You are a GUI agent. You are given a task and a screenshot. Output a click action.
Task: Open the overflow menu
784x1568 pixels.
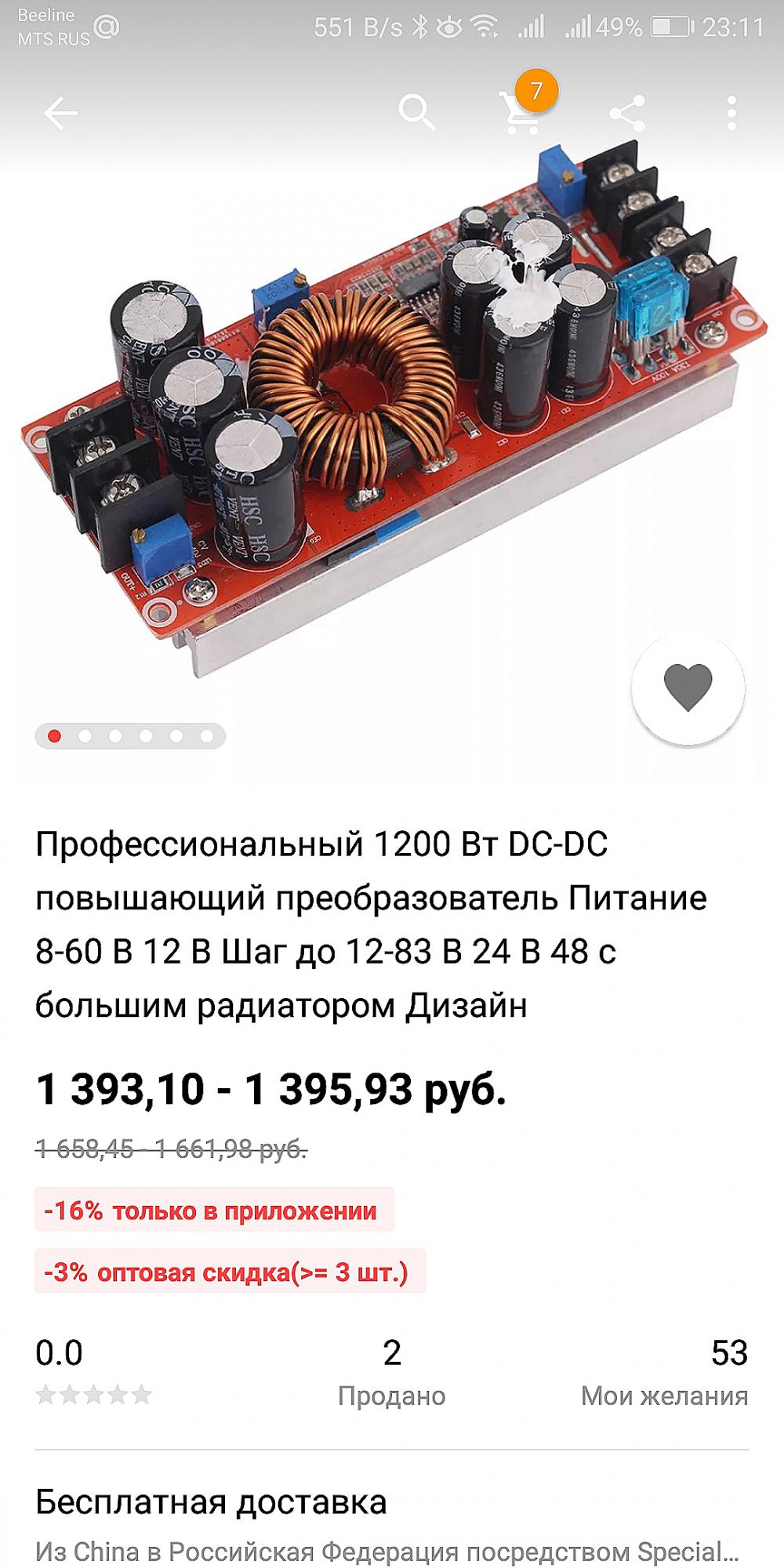(x=731, y=114)
